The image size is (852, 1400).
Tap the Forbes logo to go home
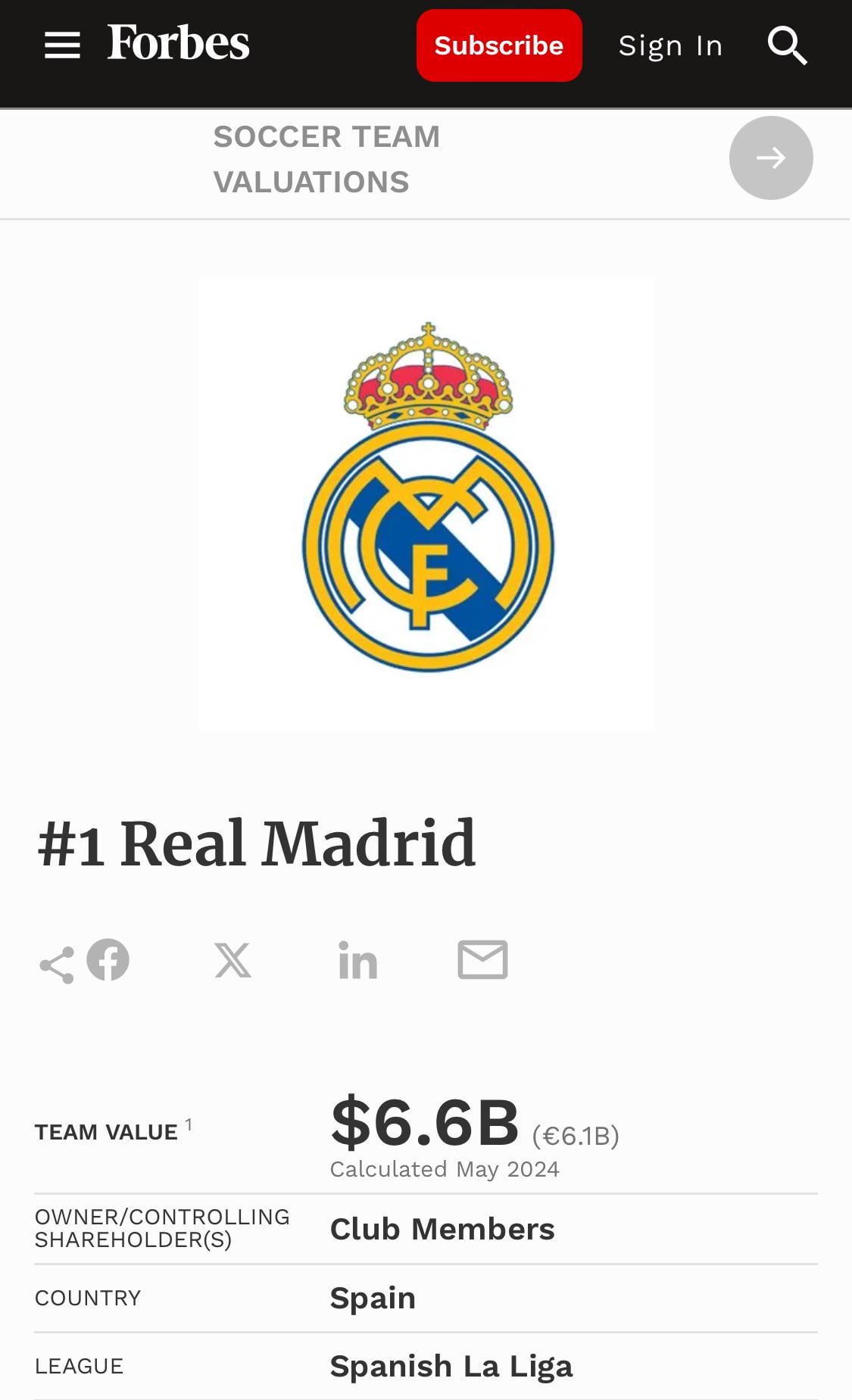click(178, 43)
